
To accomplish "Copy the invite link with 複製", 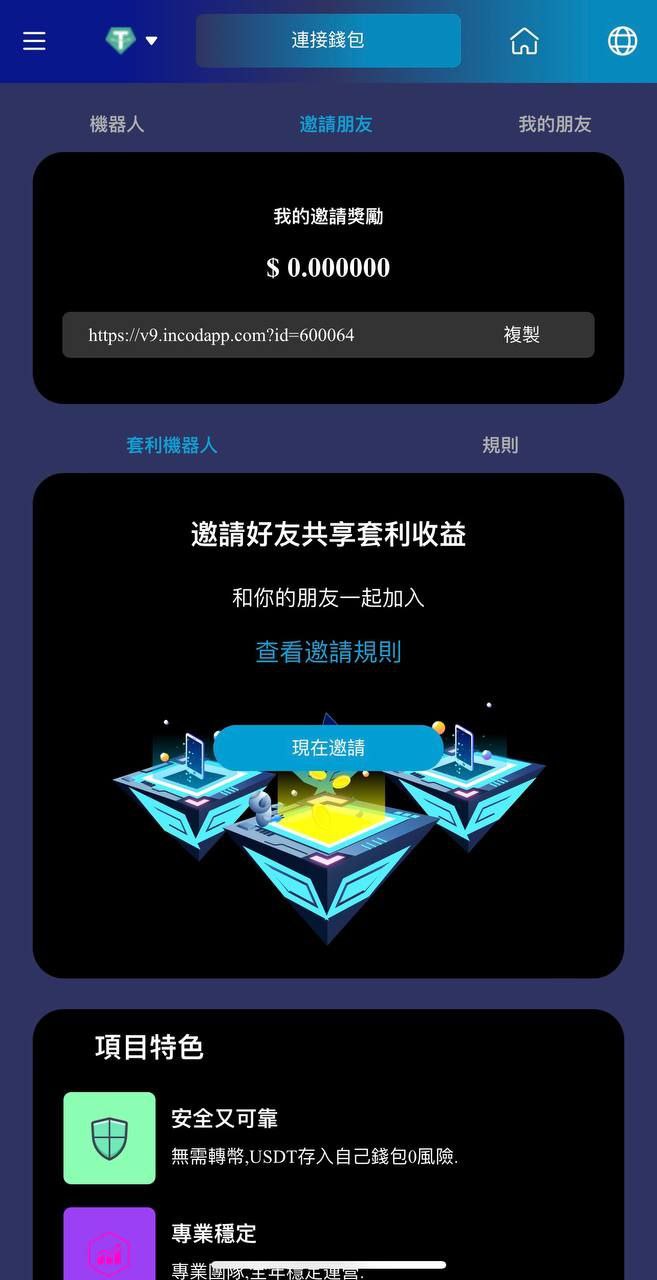I will point(521,335).
